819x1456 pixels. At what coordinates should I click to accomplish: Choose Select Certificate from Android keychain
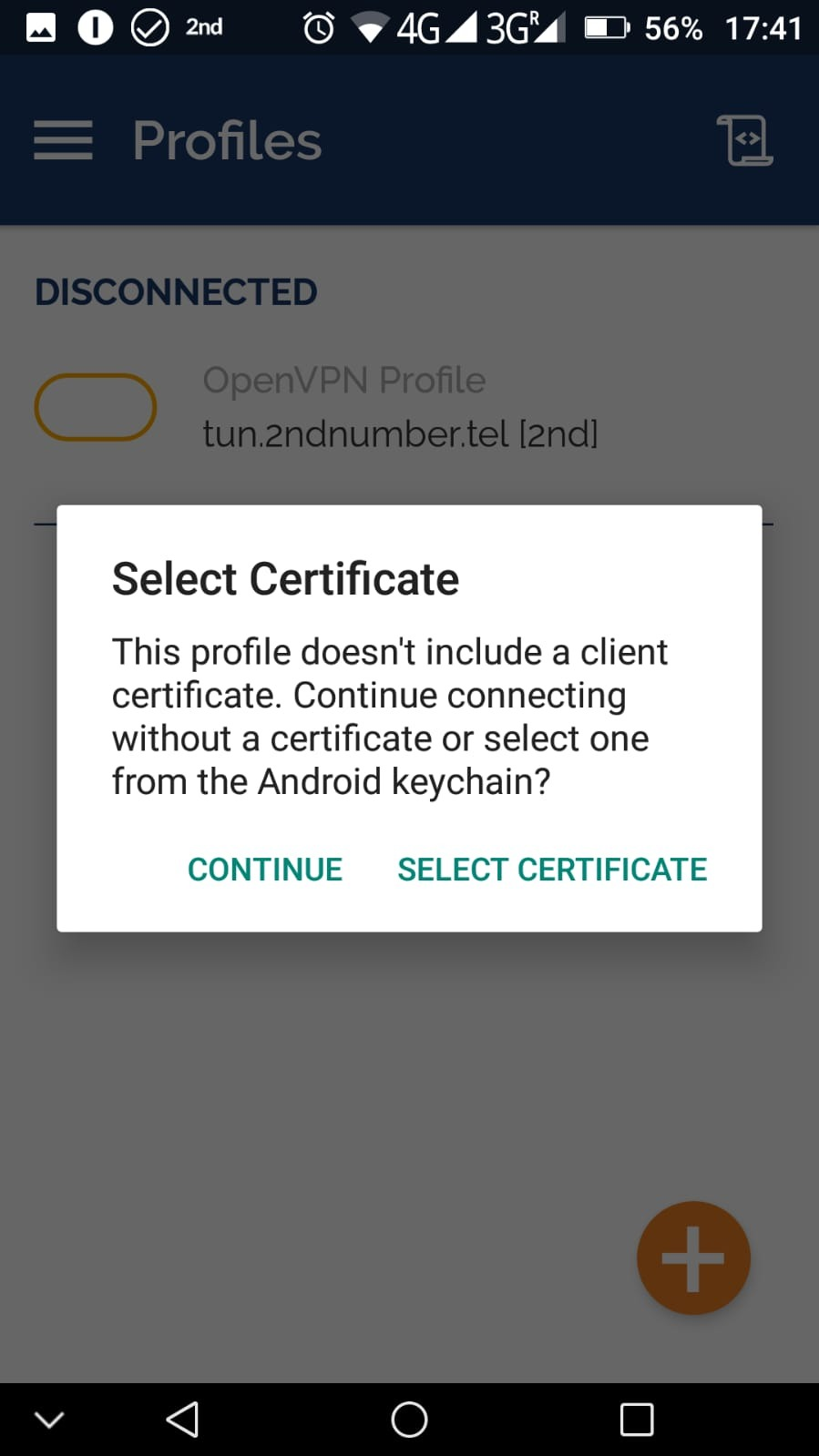[552, 870]
